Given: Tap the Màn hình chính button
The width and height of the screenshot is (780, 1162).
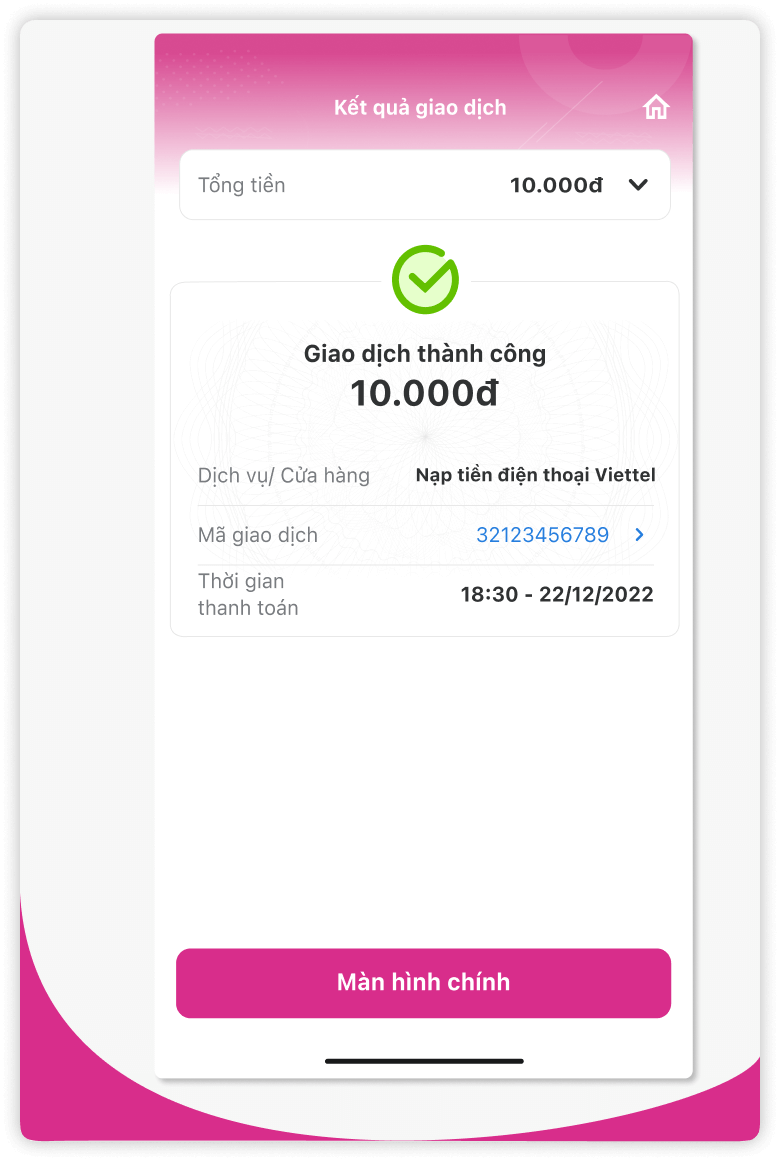Looking at the screenshot, I should coord(423,982).
